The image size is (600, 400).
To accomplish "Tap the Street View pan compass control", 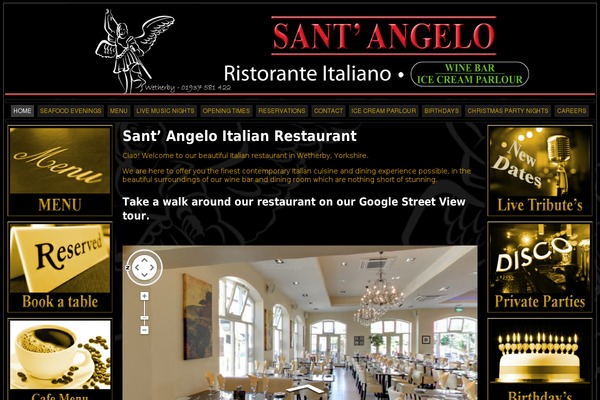I will point(144,267).
